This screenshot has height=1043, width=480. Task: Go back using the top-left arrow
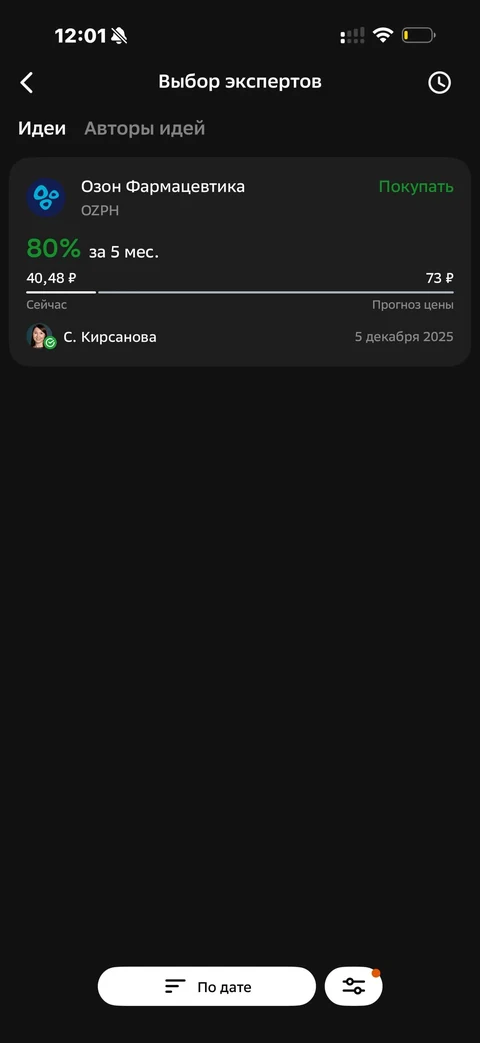[27, 82]
